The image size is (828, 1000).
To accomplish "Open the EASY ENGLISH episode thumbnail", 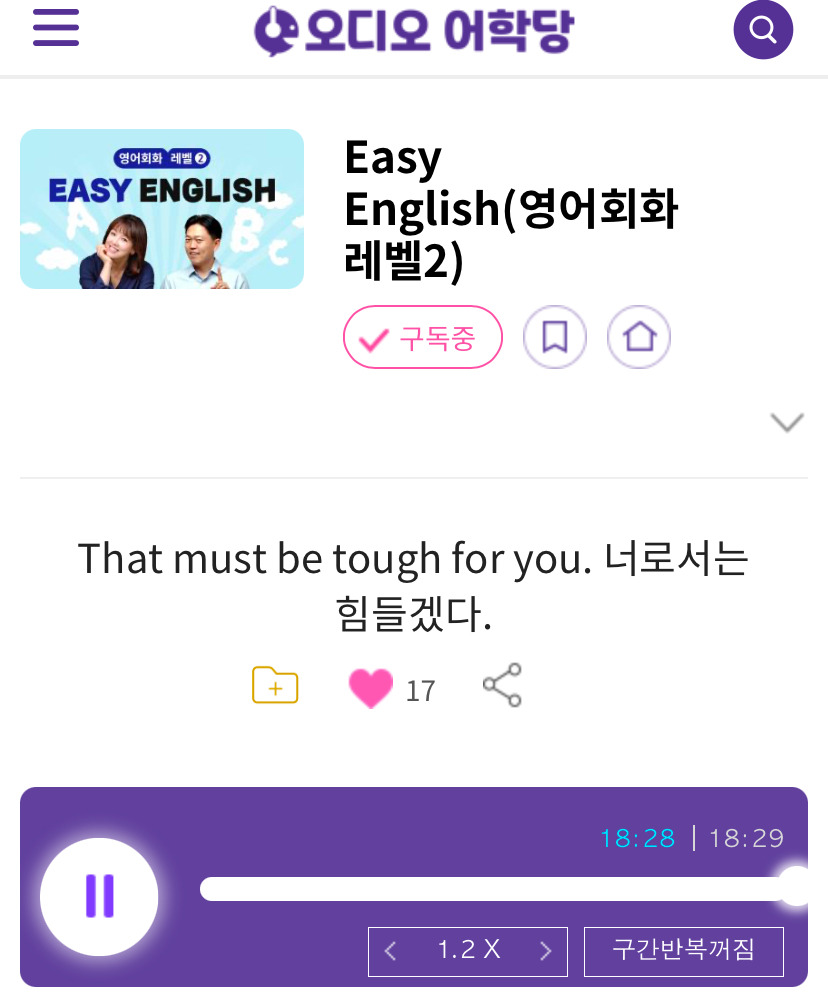I will [x=161, y=208].
